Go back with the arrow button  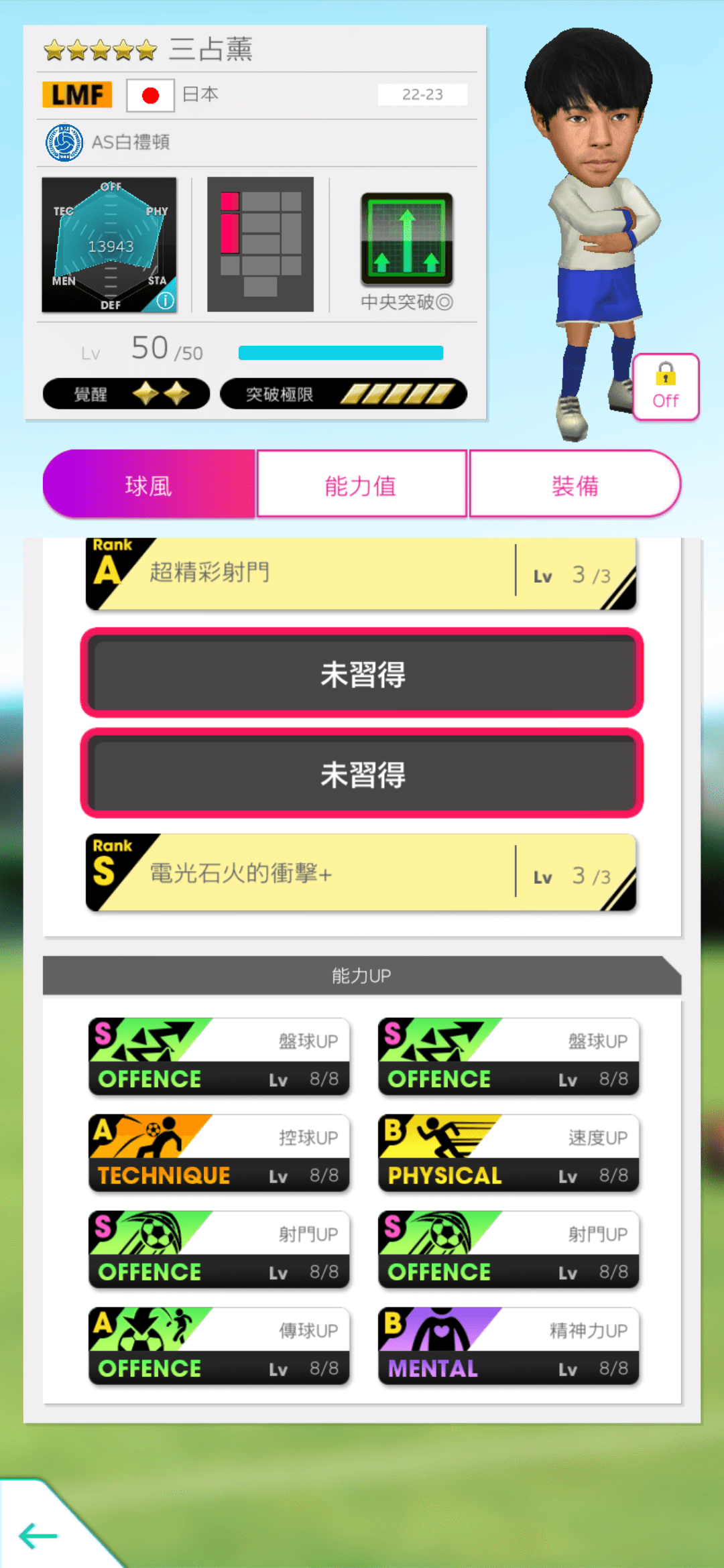38,1535
